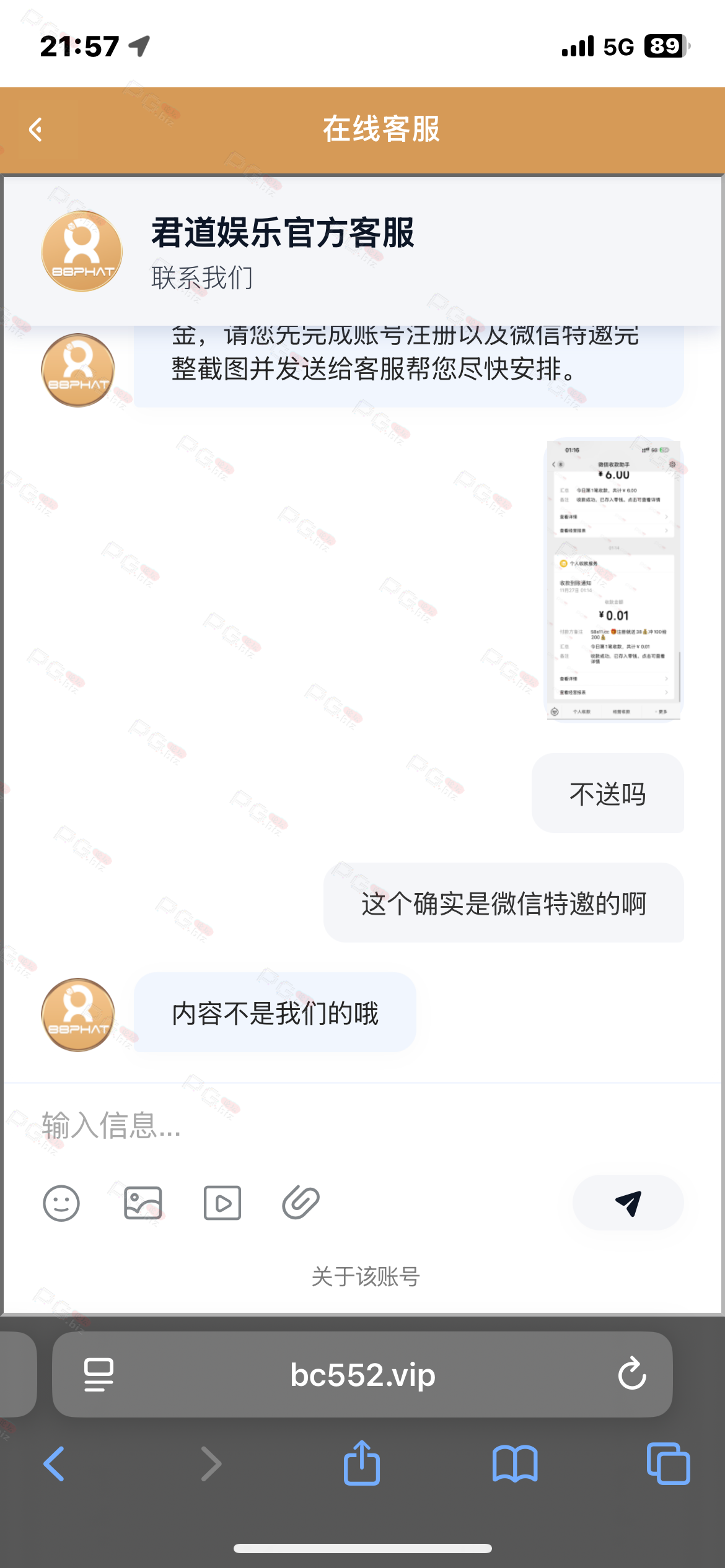Tap the bc552.vip address bar
Image resolution: width=725 pixels, height=1568 pixels.
pos(362,1375)
